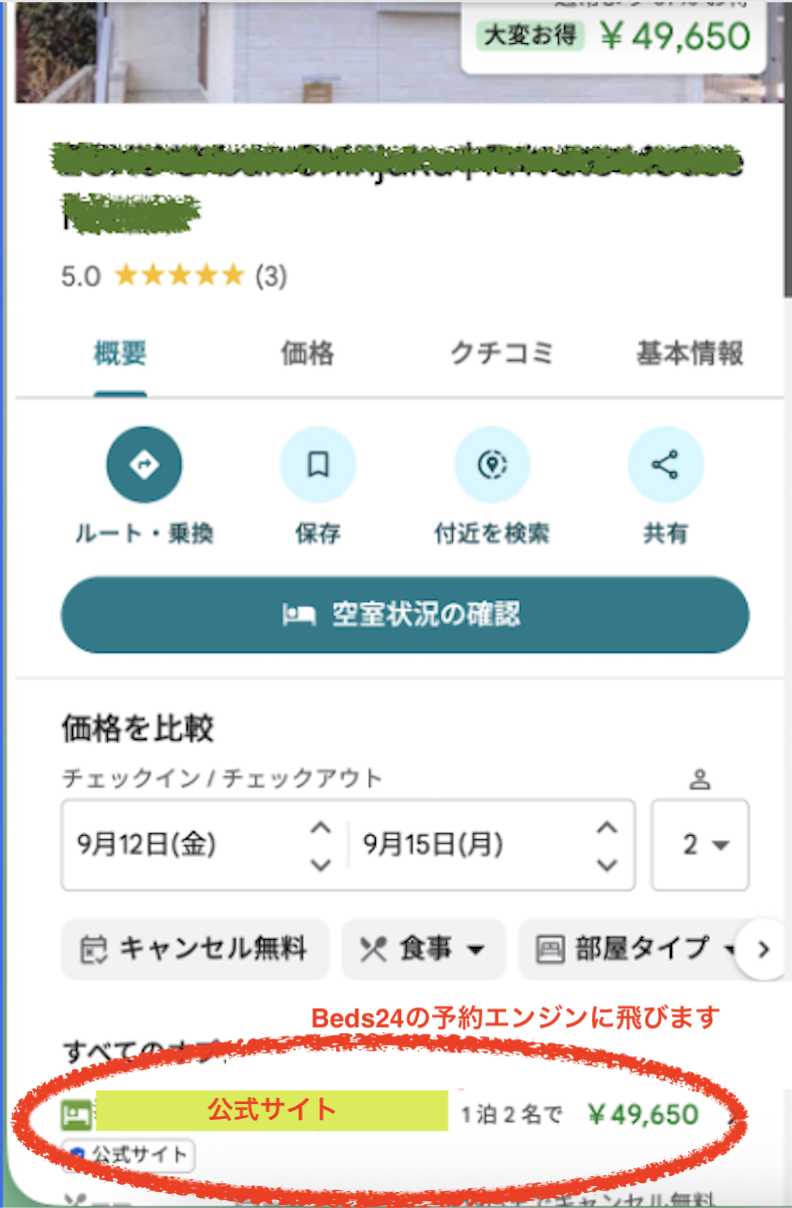Open the 基本情報 tab
The image size is (792, 1208).
pyautogui.click(x=689, y=353)
